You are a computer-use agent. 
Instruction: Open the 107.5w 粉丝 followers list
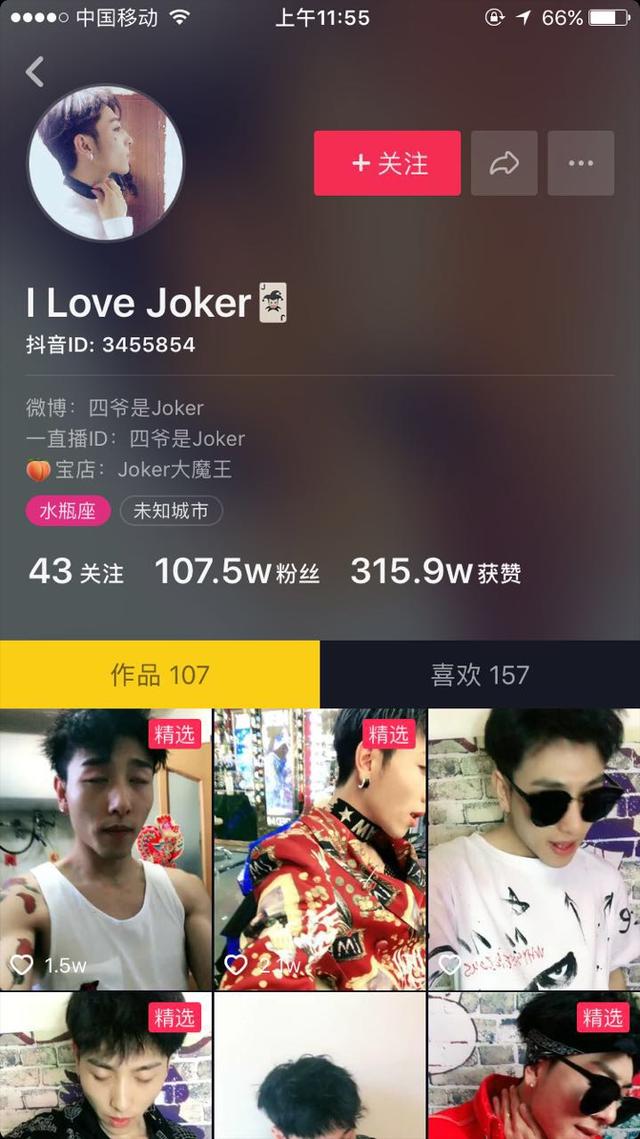pos(237,572)
